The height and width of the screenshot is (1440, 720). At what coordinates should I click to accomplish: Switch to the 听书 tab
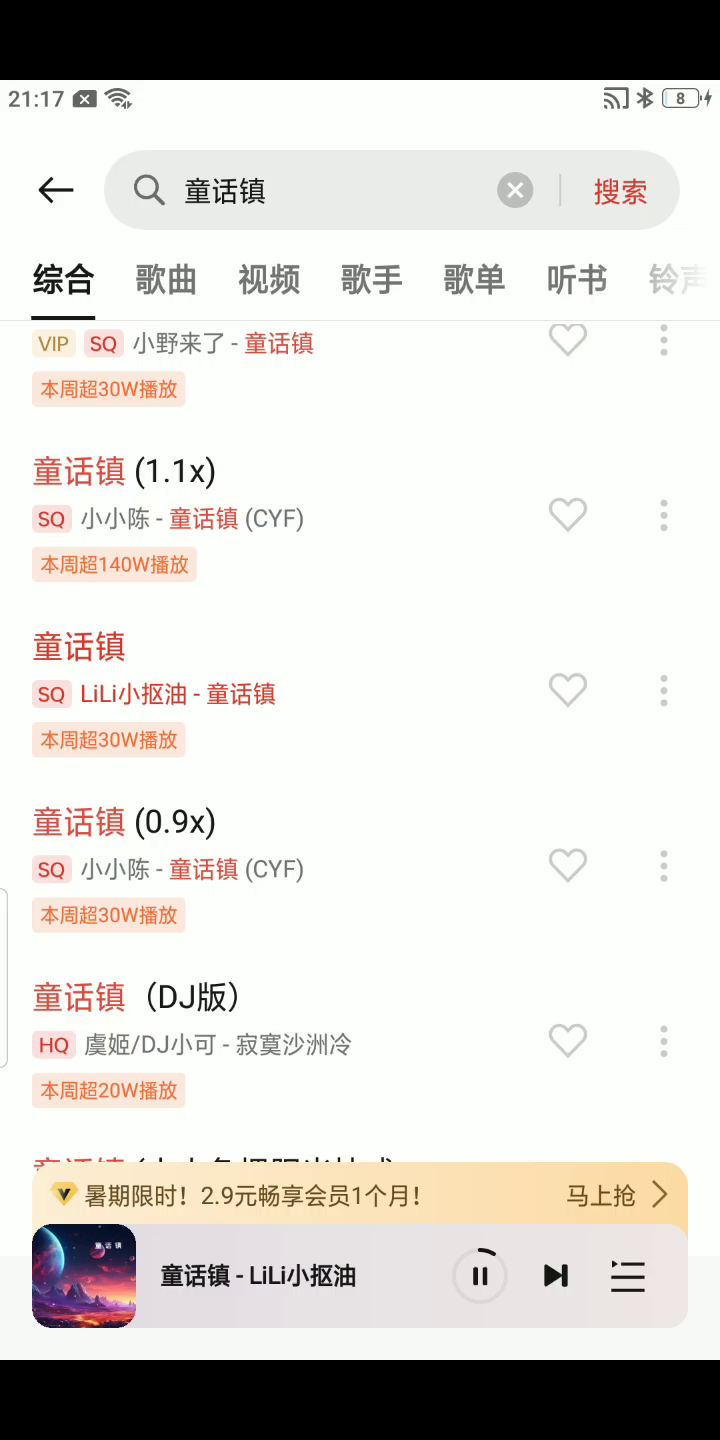577,280
